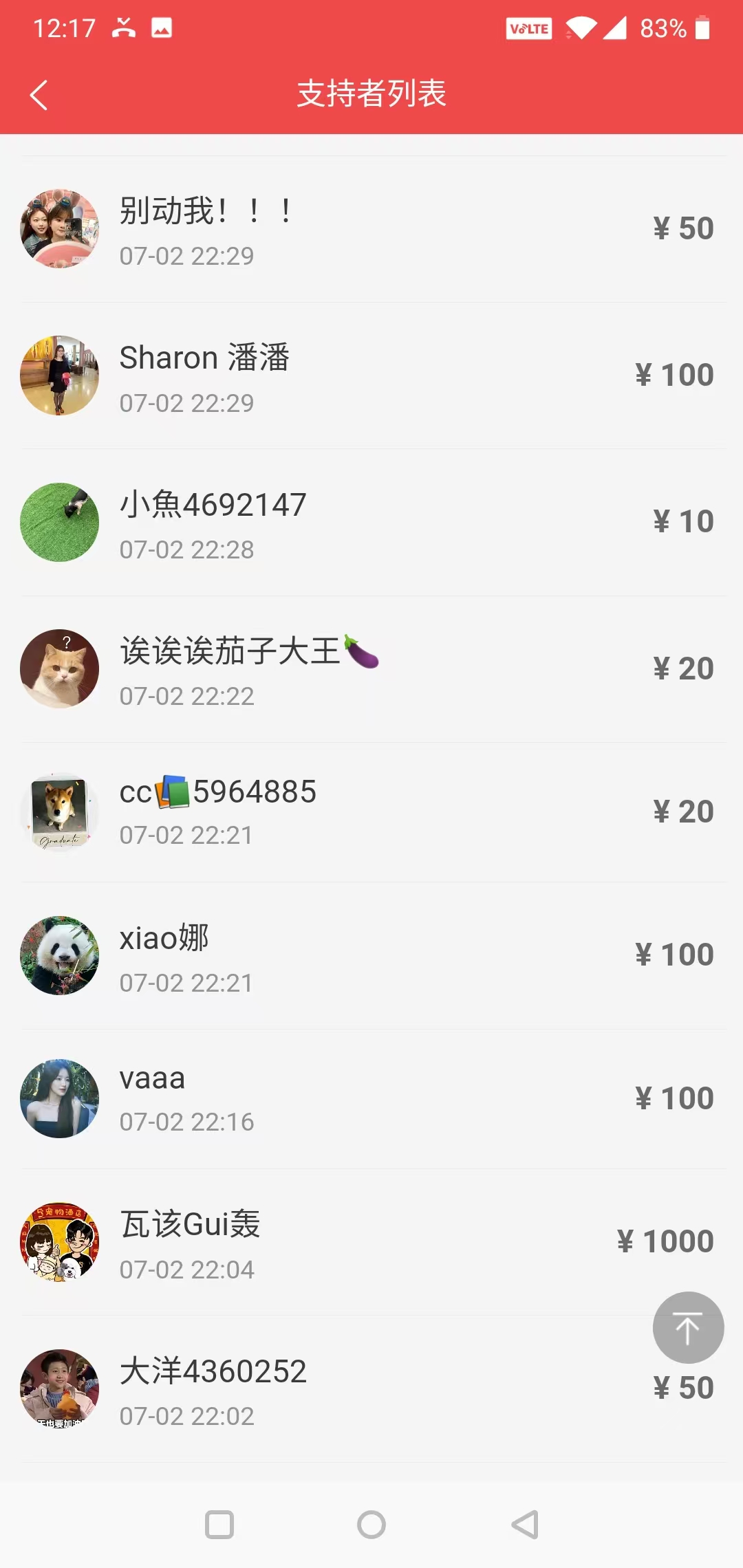Open 诶诶诶茄子大王 supporter entry

coord(371,668)
